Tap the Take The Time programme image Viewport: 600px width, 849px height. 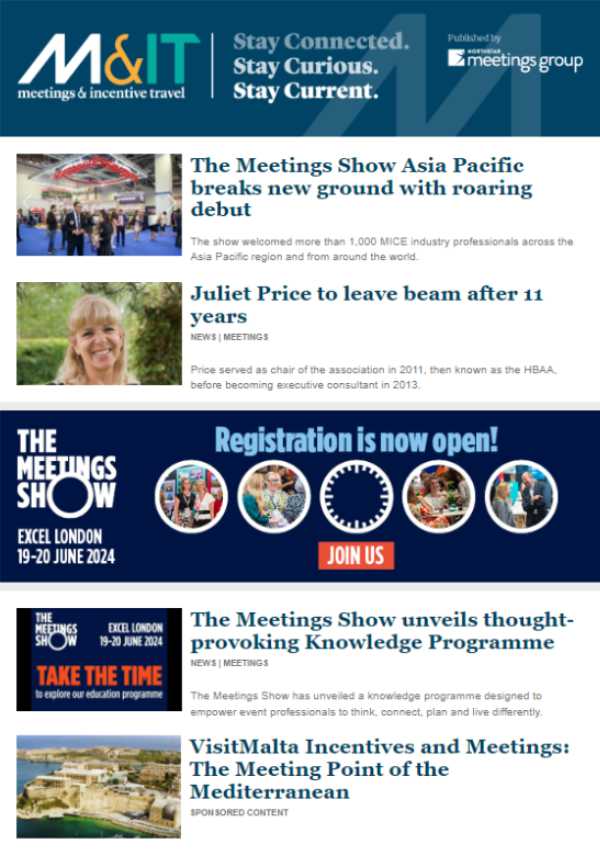[99, 659]
